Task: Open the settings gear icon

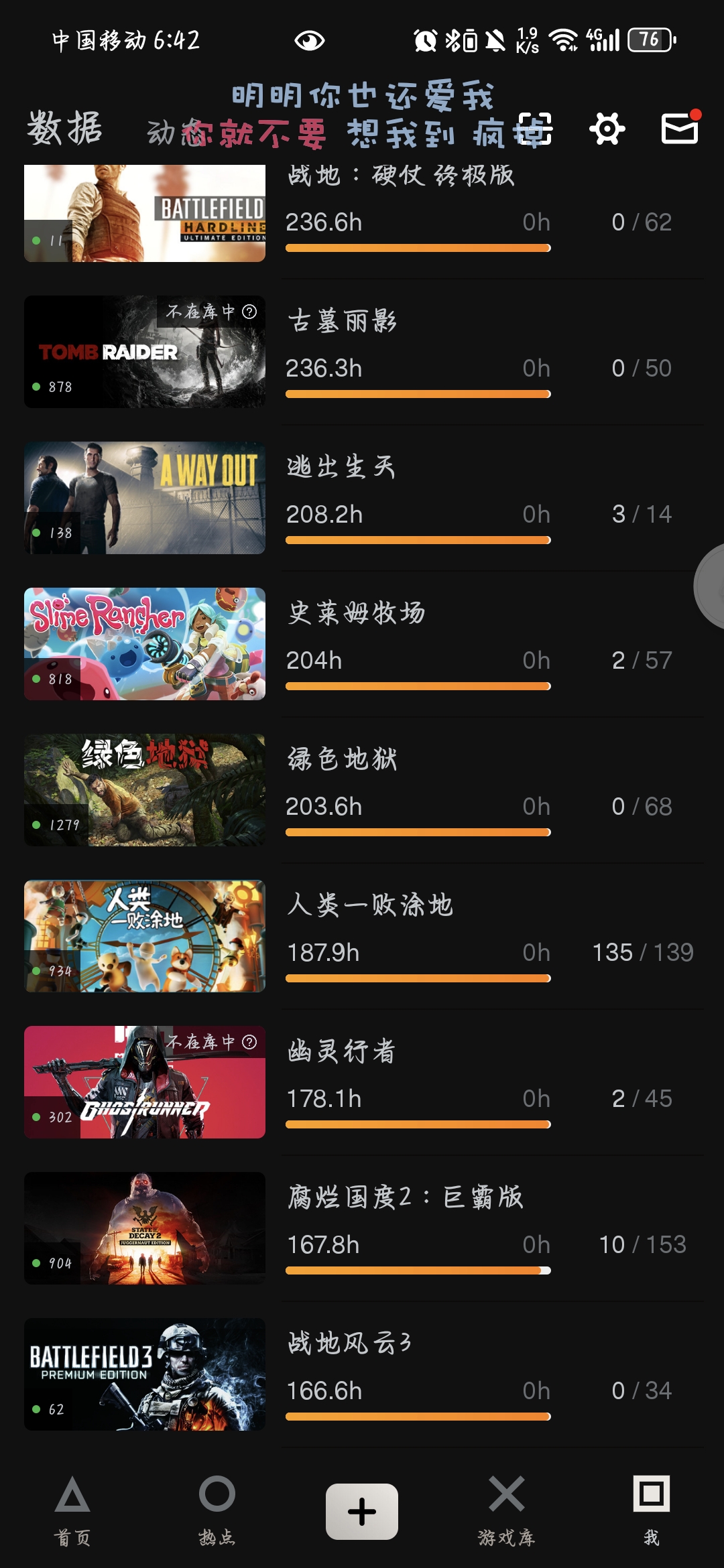Action: pos(607,129)
